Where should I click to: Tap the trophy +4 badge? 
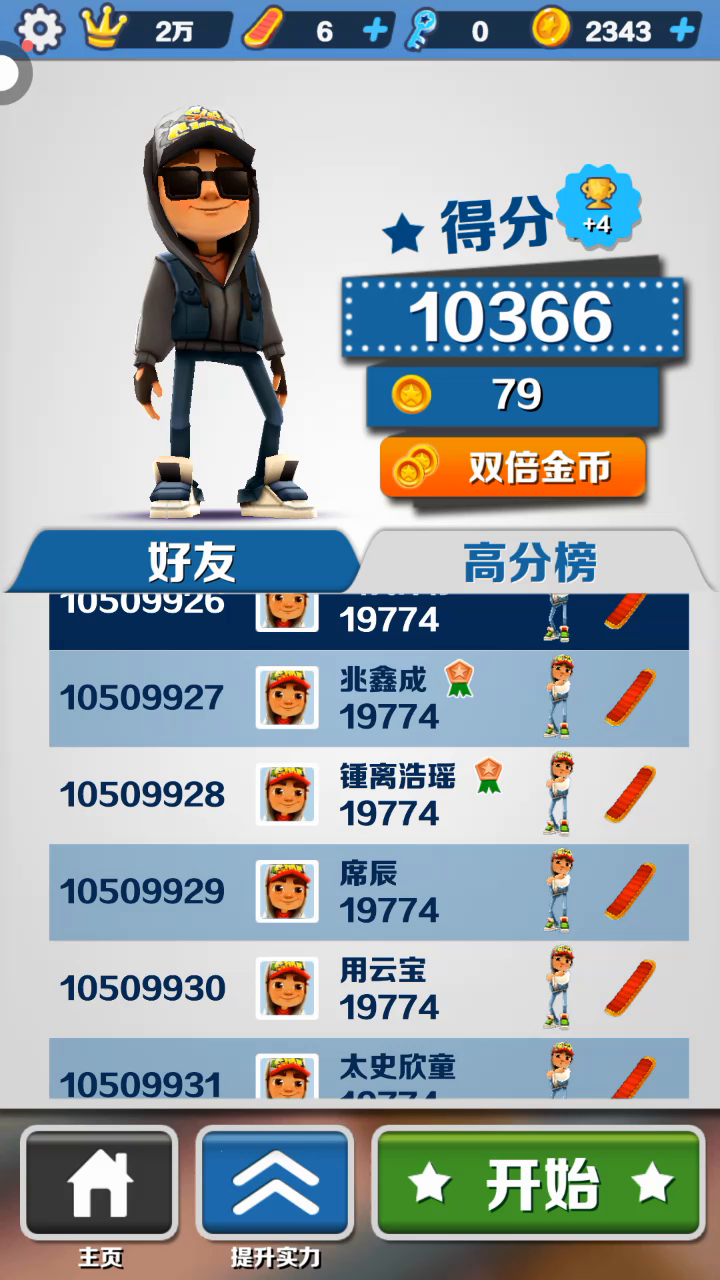598,205
